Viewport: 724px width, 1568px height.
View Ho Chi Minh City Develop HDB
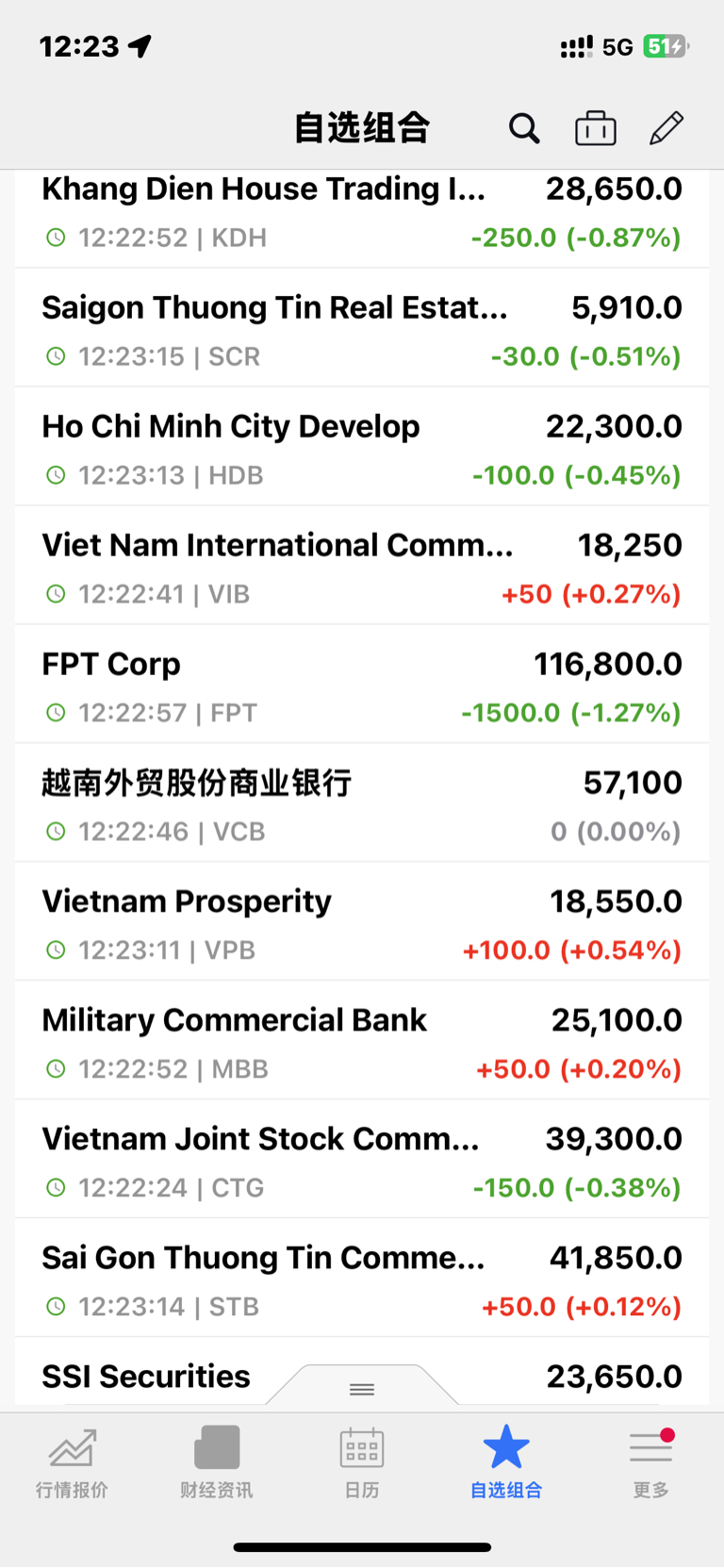coord(362,447)
